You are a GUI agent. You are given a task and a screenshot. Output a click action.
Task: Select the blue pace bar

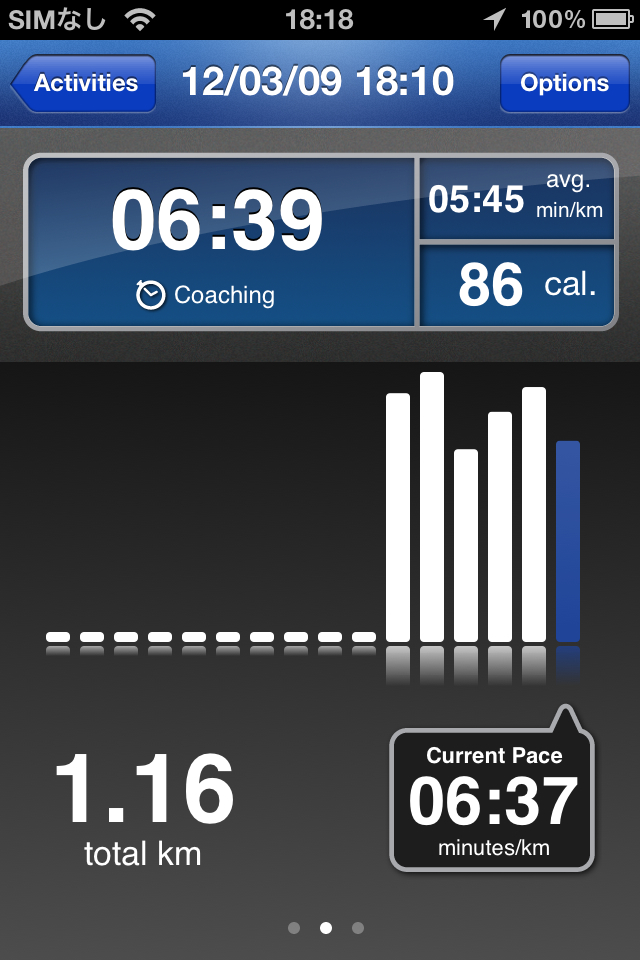click(568, 541)
